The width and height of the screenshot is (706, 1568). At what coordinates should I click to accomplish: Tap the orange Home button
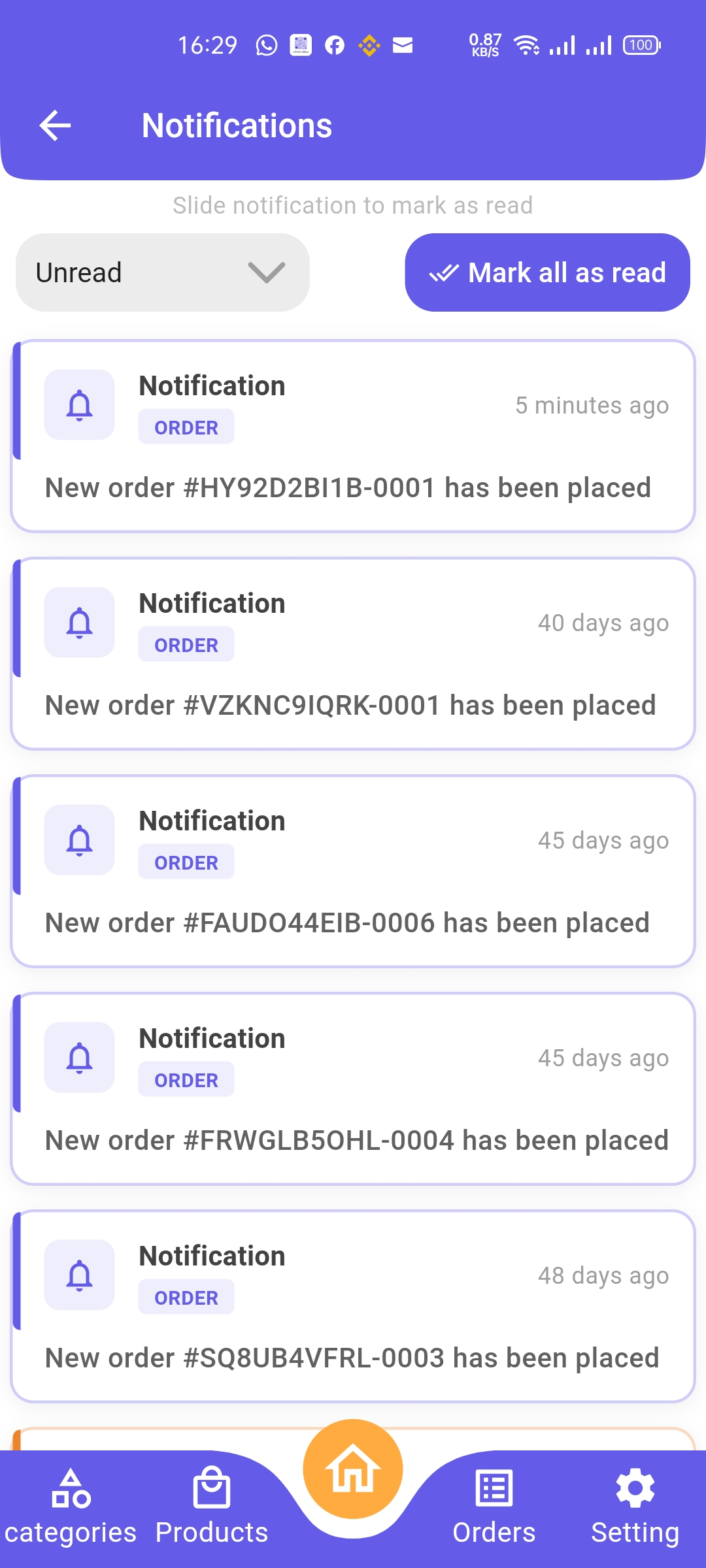(x=352, y=1470)
